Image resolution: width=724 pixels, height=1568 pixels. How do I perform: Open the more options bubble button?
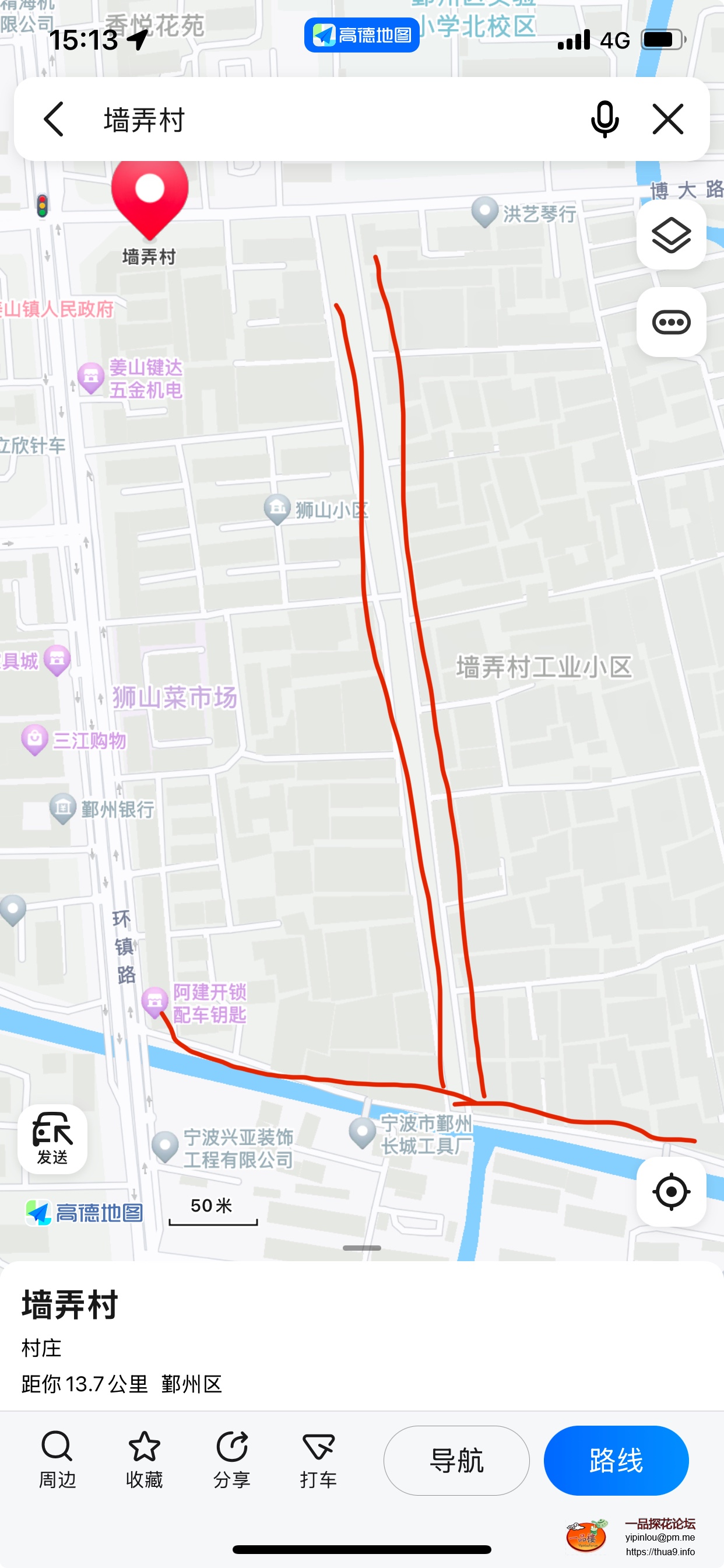click(671, 322)
